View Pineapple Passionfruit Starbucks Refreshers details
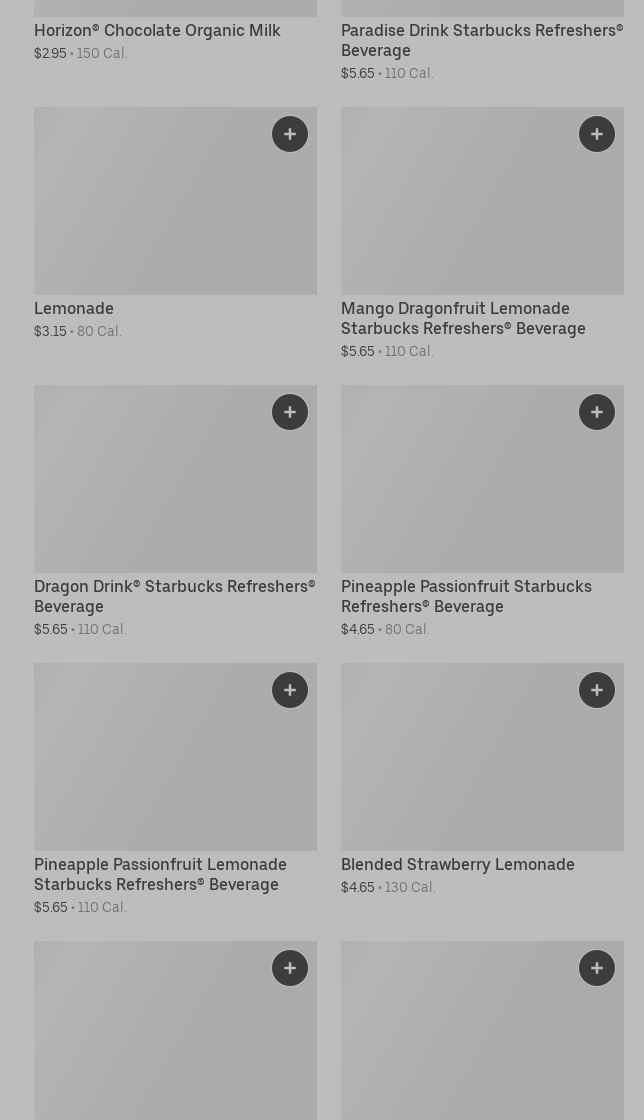 click(x=466, y=596)
